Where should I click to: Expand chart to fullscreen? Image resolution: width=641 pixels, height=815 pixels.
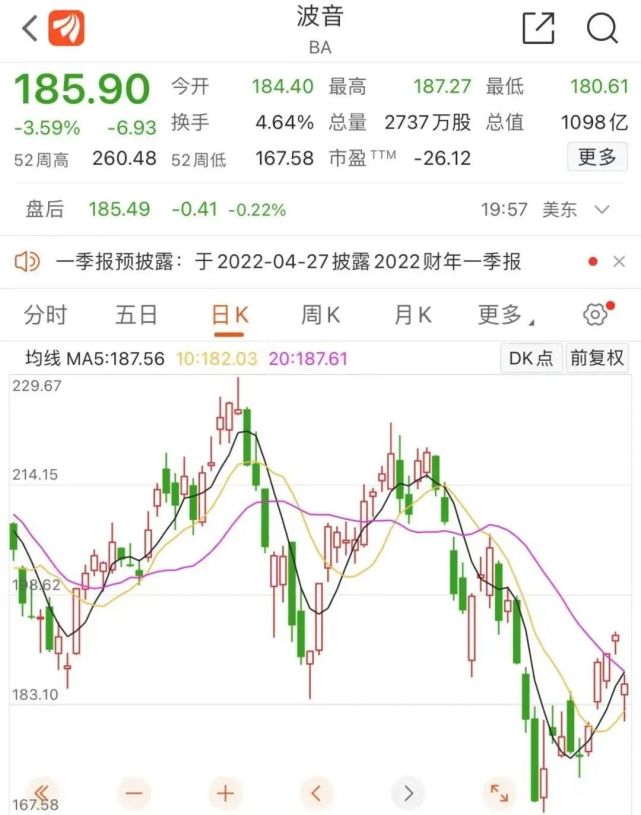500,793
